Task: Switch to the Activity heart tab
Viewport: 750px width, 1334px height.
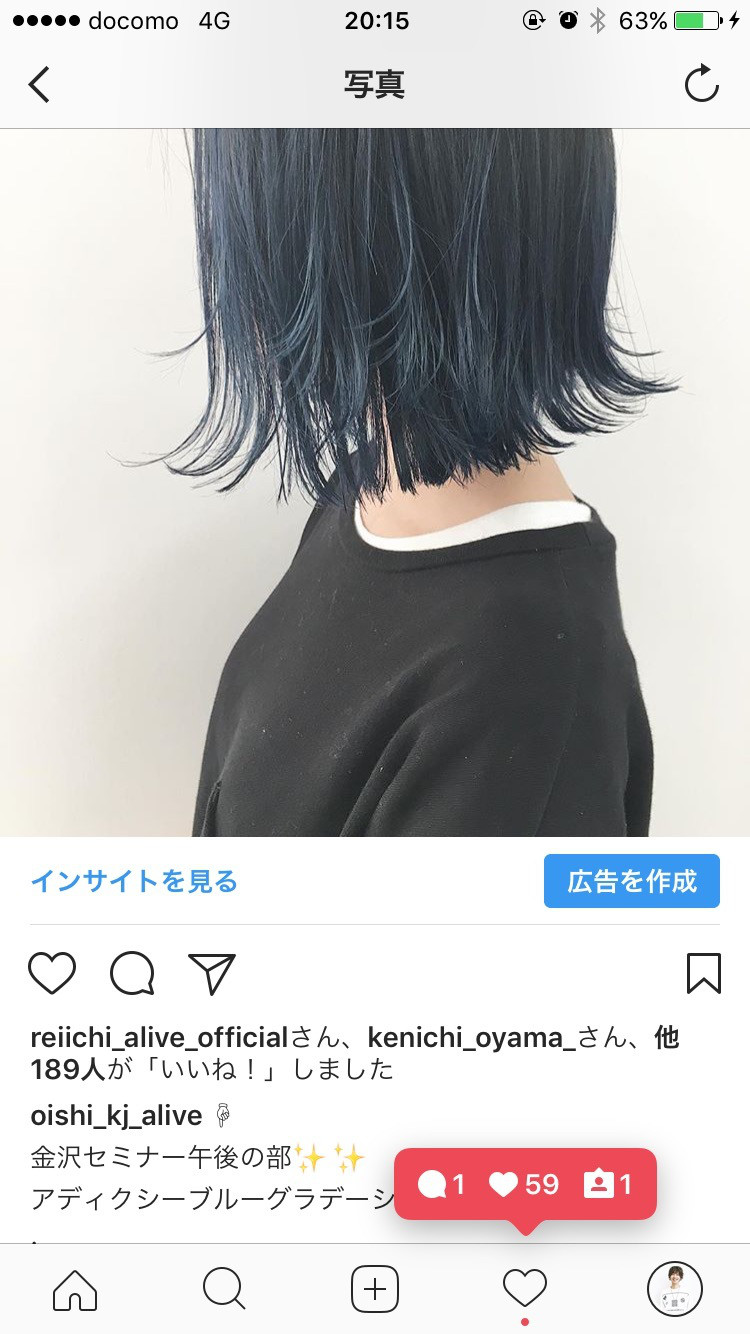Action: coord(525,1289)
